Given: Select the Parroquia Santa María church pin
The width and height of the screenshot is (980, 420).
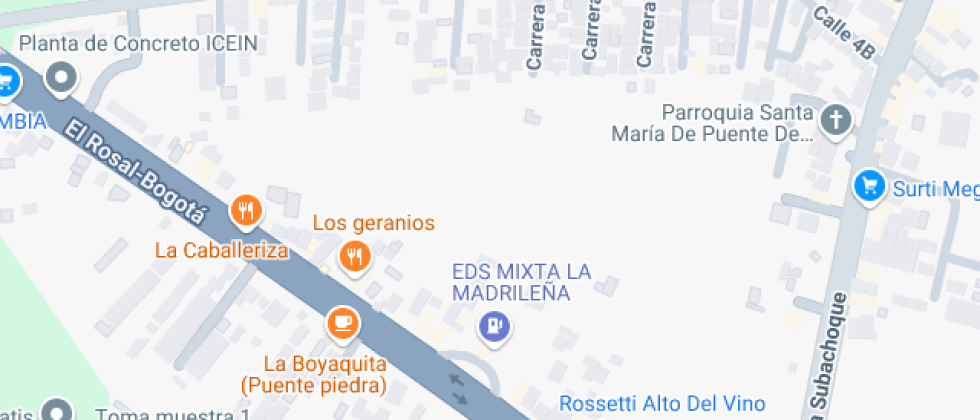Looking at the screenshot, I should 836,119.
